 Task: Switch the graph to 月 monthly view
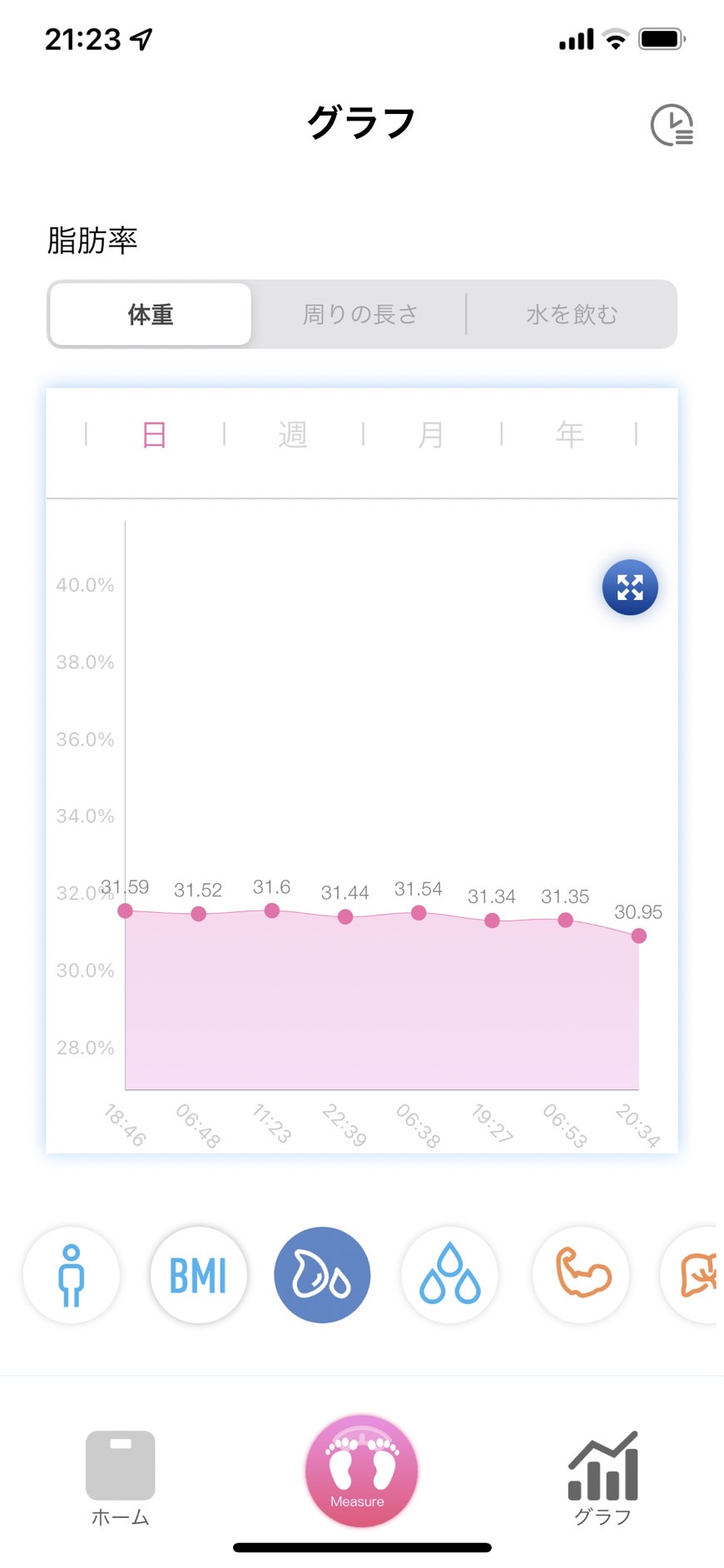point(431,434)
